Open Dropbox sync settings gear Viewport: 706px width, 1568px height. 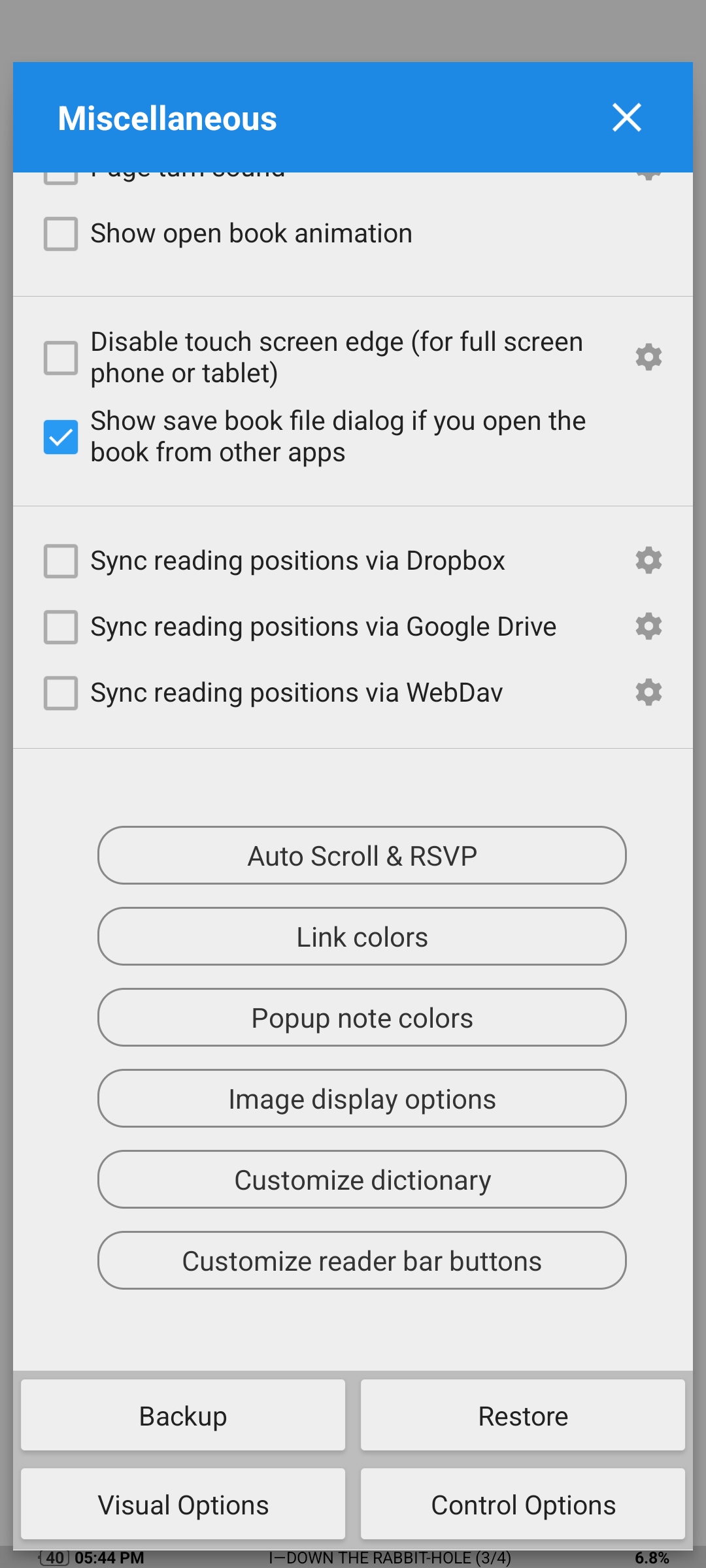(648, 561)
